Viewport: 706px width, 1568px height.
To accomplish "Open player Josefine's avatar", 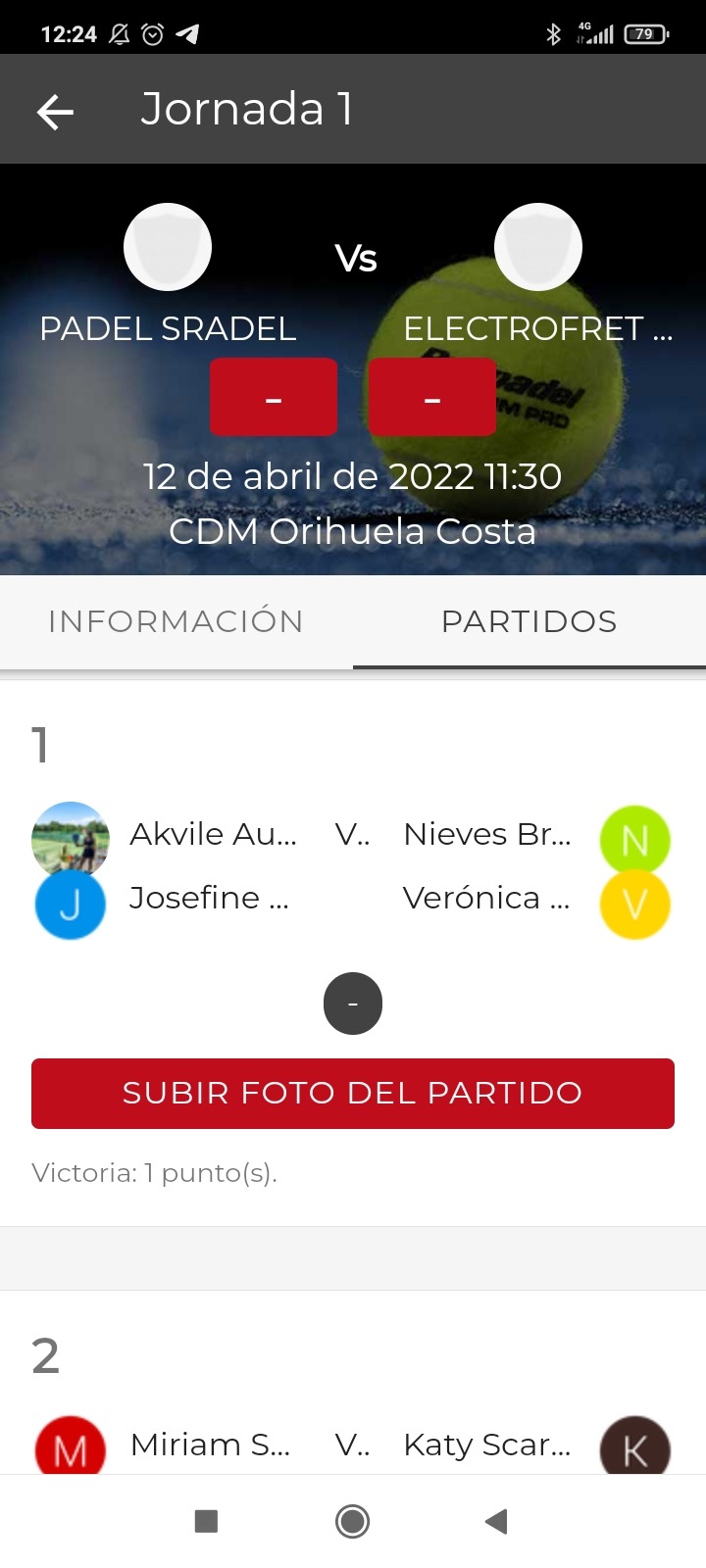I will 70,905.
